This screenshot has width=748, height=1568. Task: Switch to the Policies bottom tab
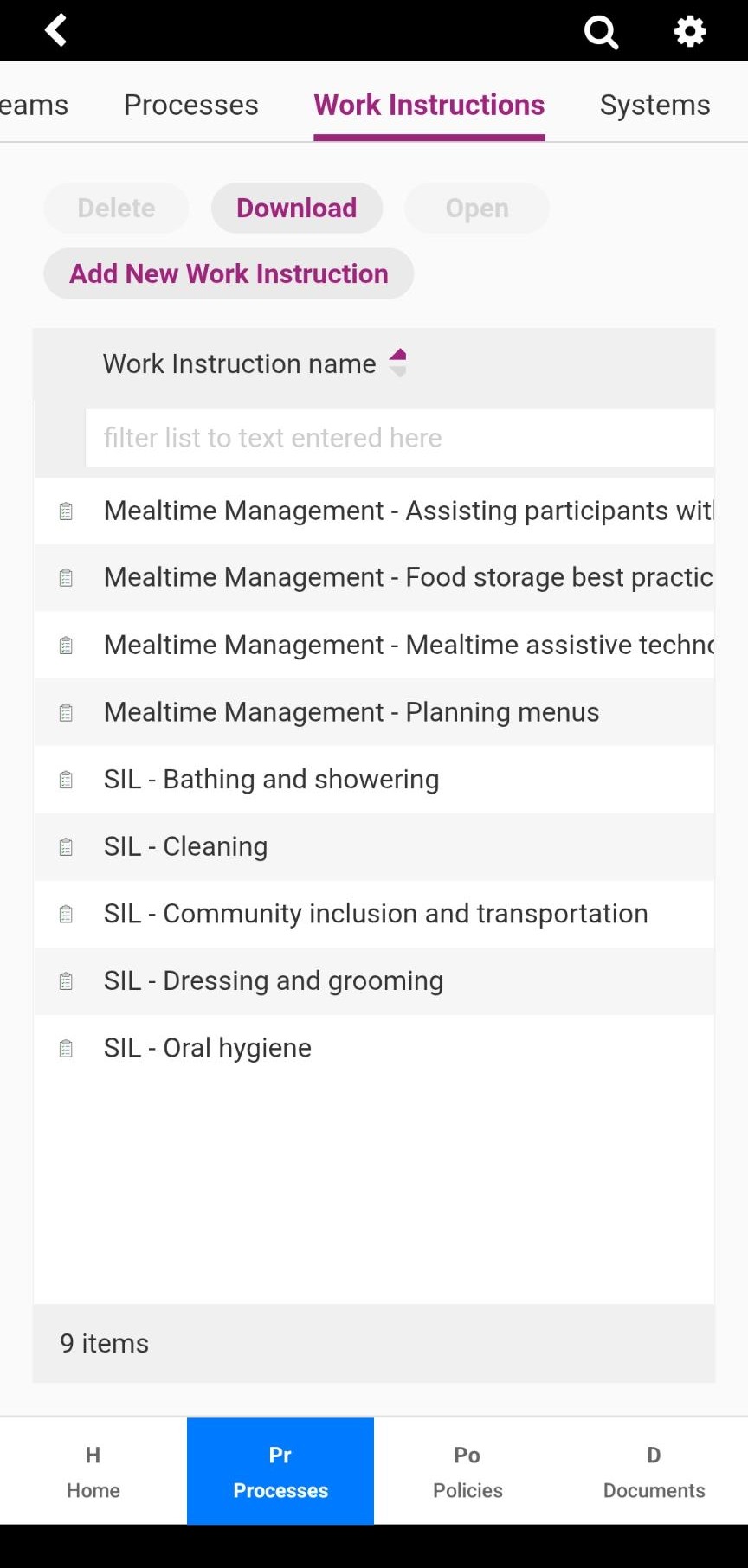tap(467, 1471)
